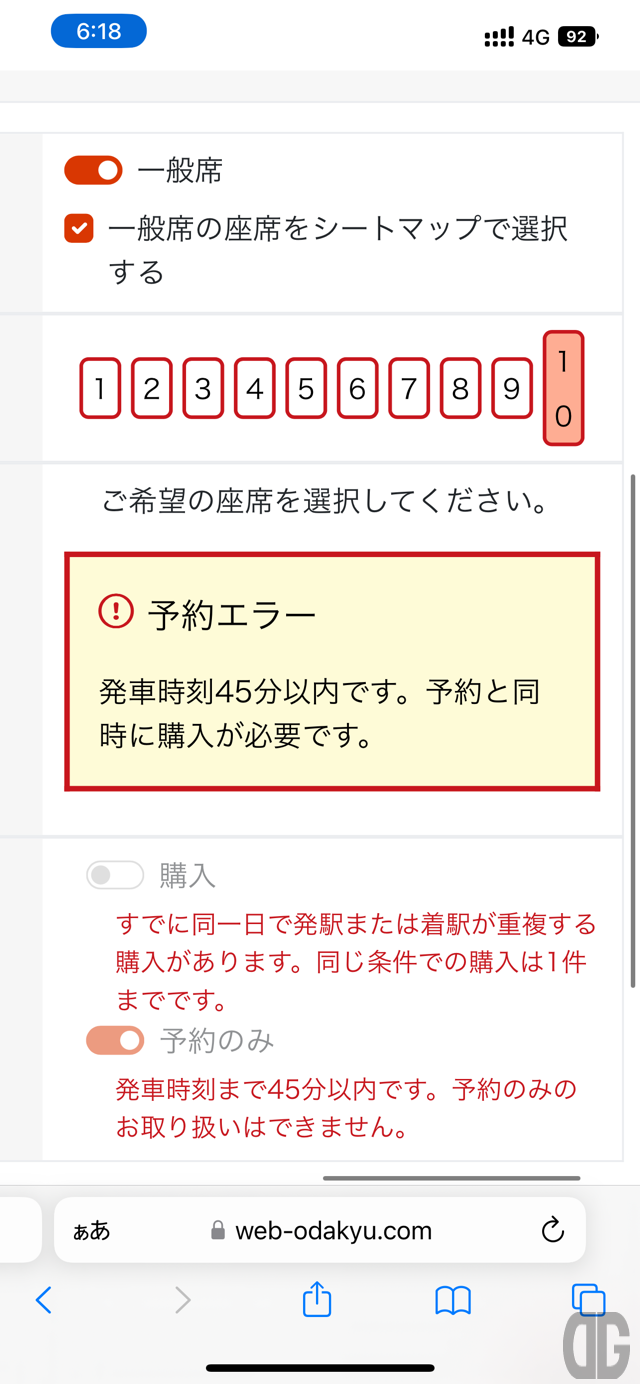Select car number 7

tap(409, 388)
